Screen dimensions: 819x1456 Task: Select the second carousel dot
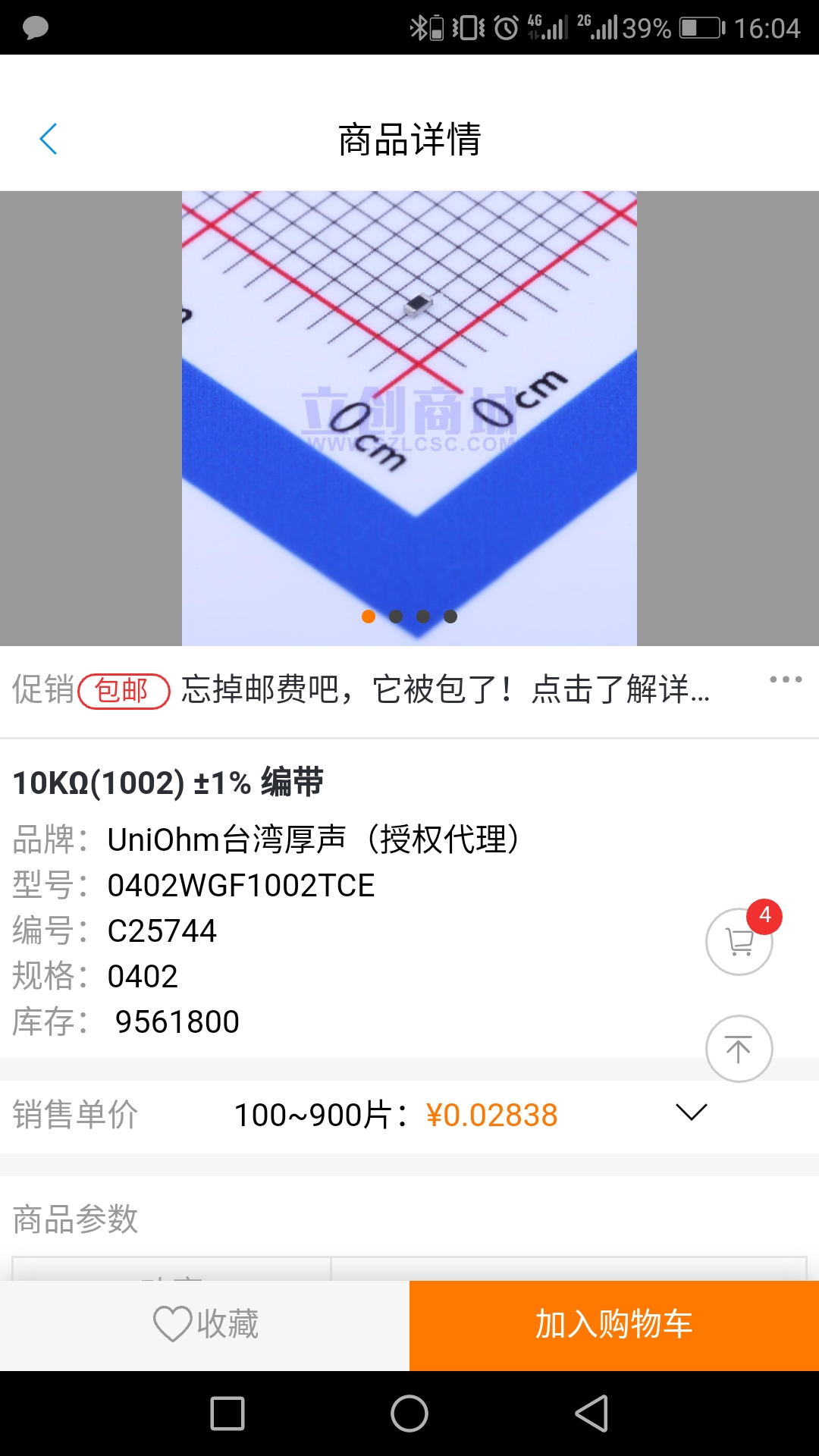coord(395,617)
